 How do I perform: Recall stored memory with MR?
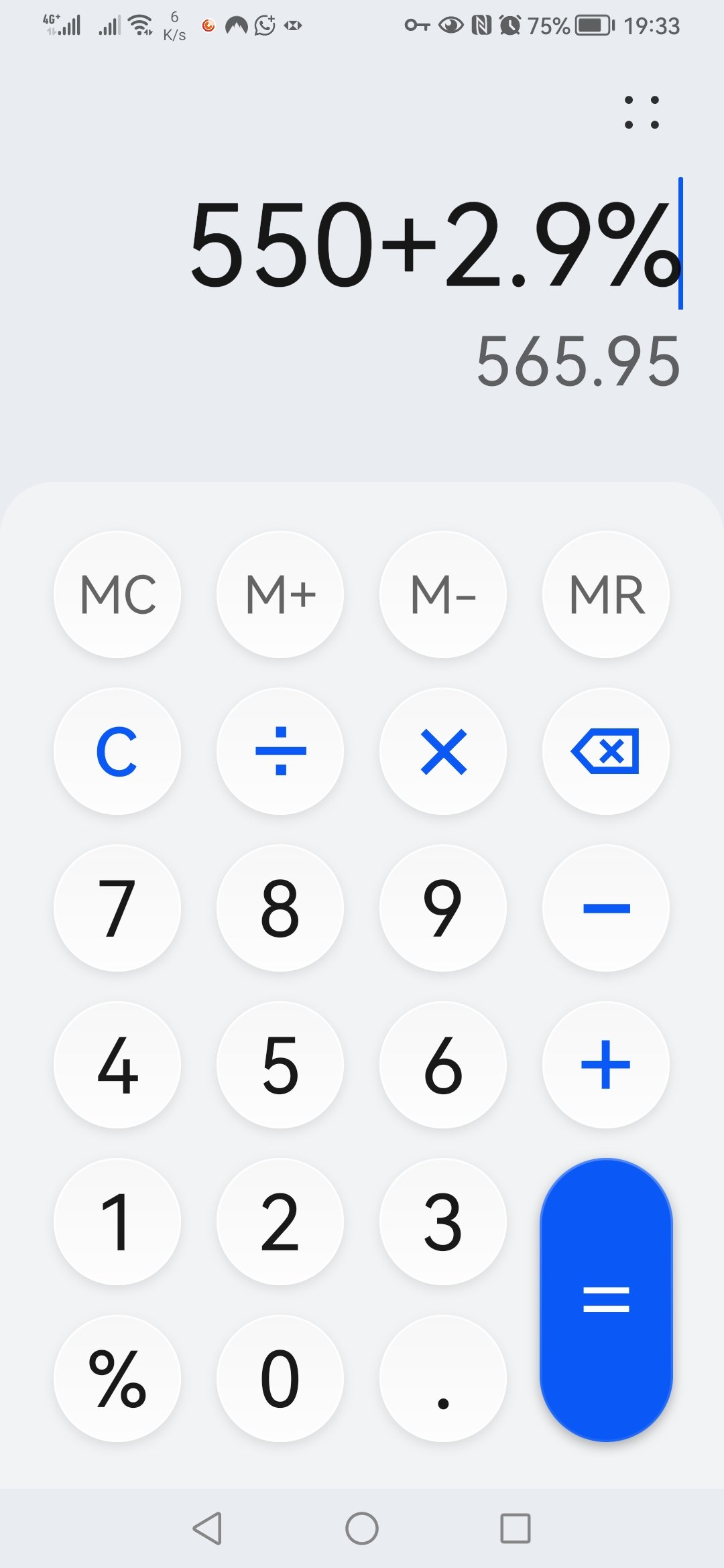[x=606, y=594]
